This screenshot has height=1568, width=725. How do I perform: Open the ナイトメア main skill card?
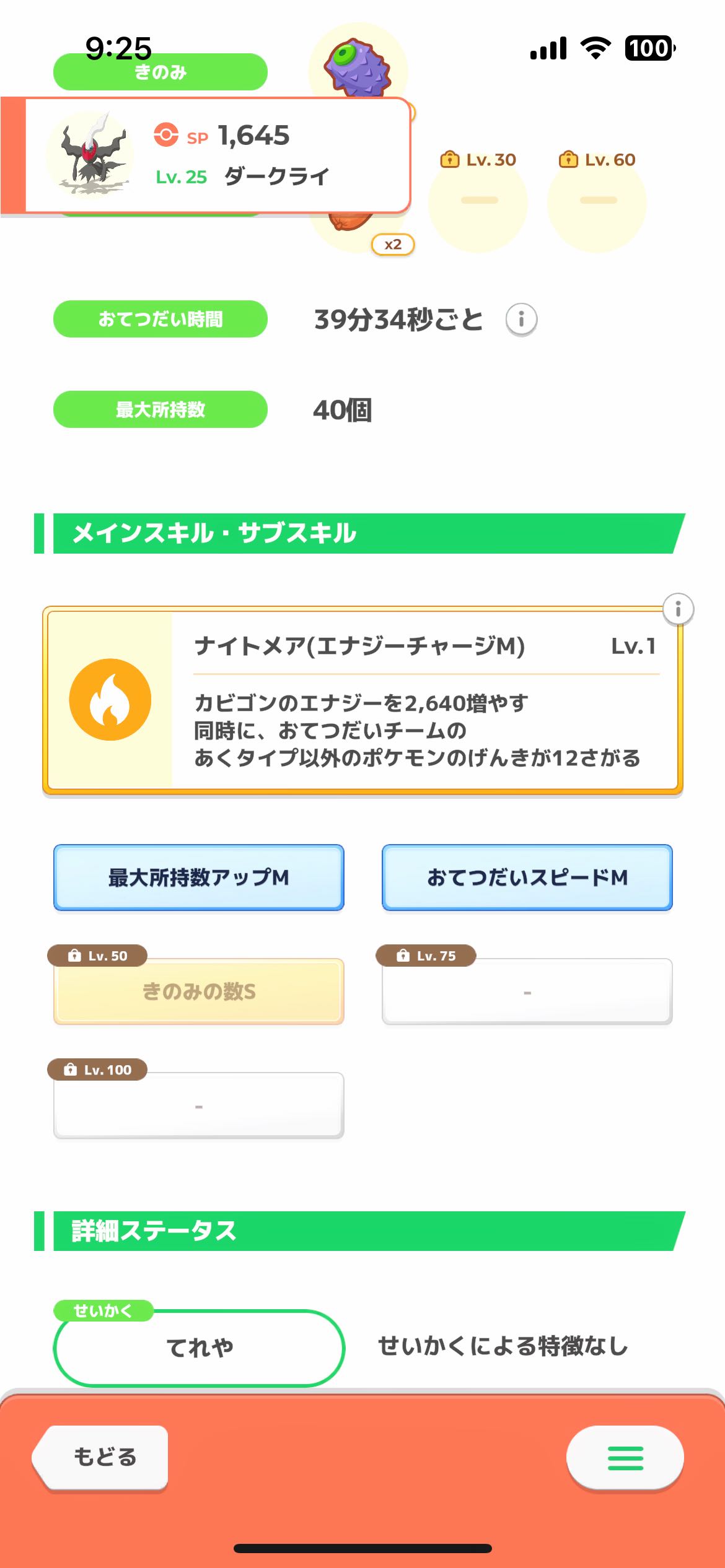pos(362,700)
